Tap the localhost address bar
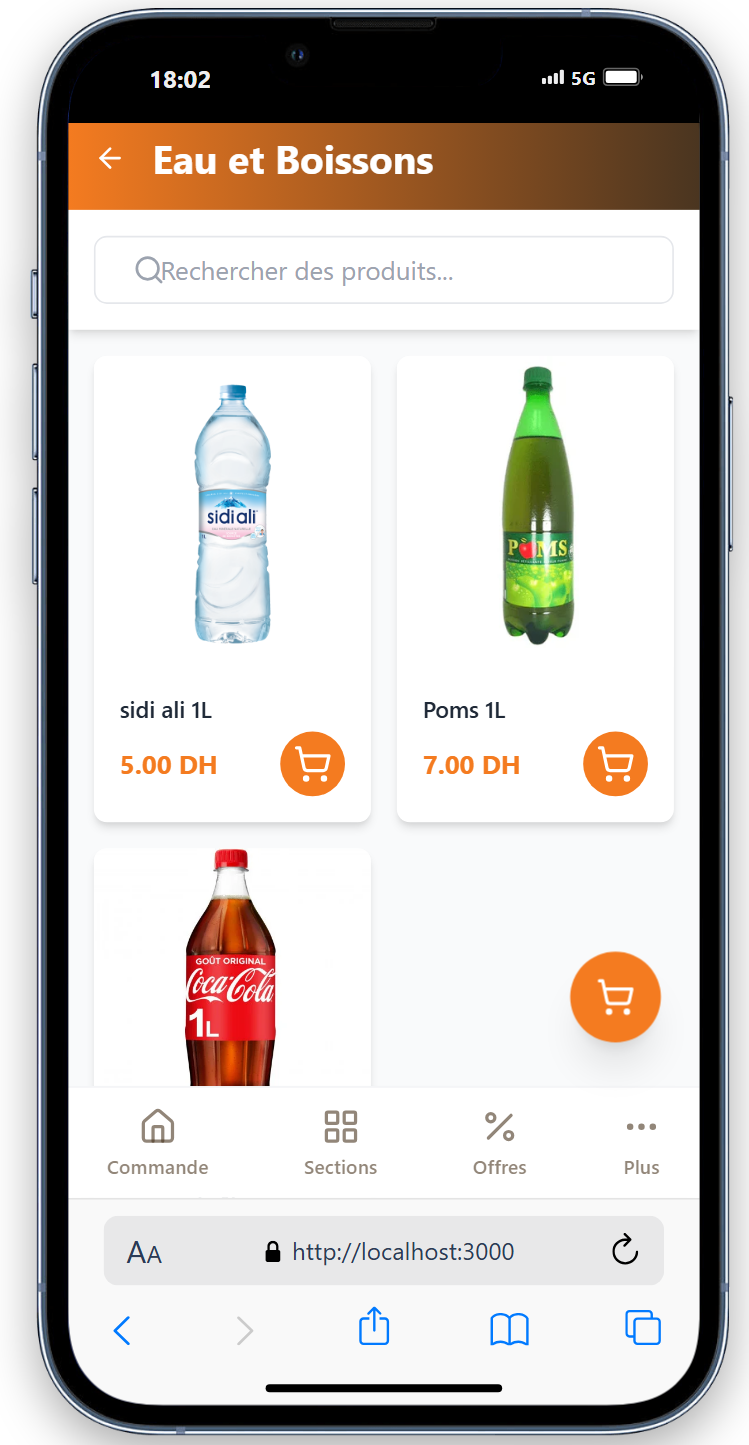This screenshot has height=1445, width=749. (400, 1251)
